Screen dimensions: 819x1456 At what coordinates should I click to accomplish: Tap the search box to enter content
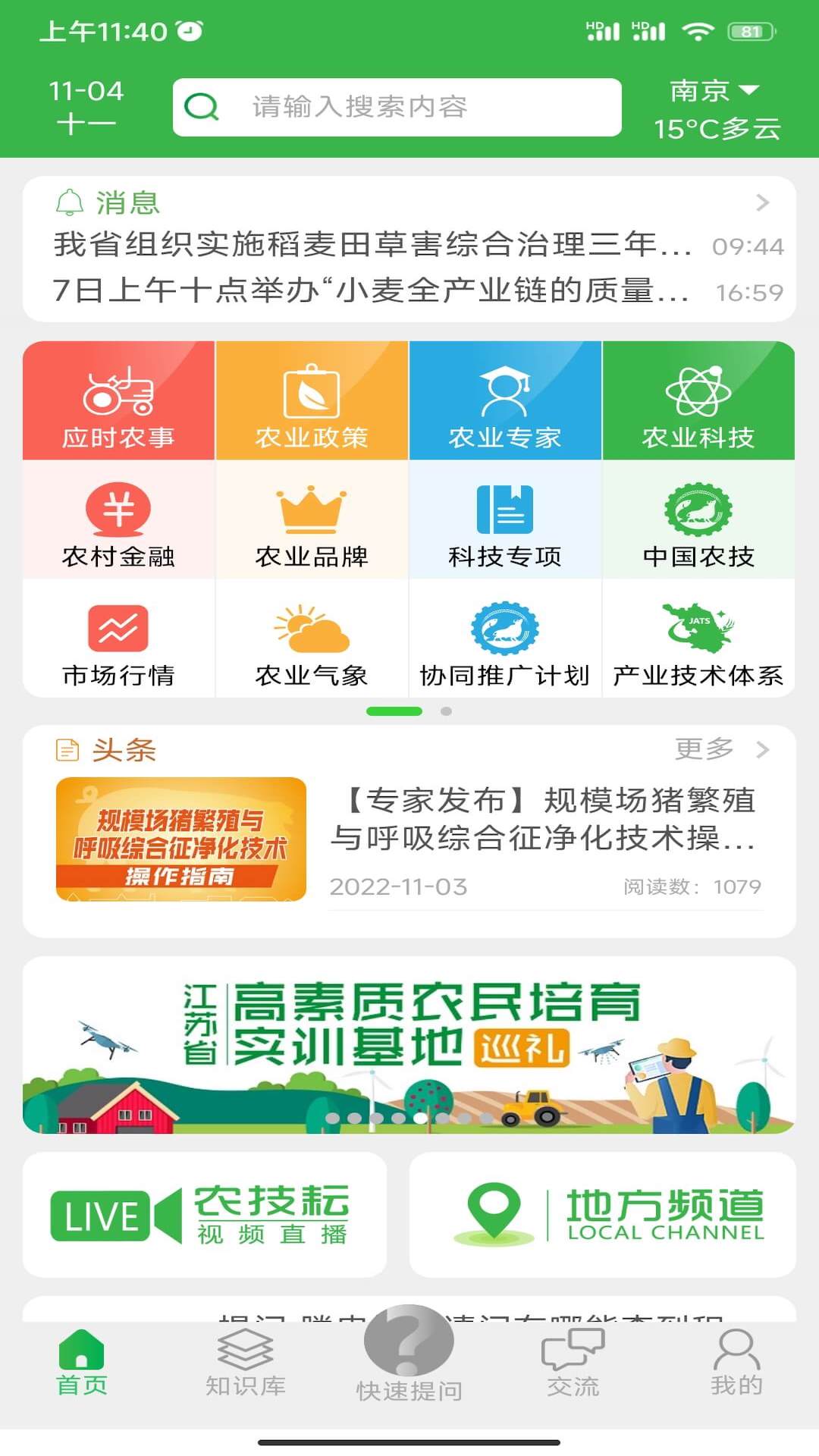[x=397, y=107]
